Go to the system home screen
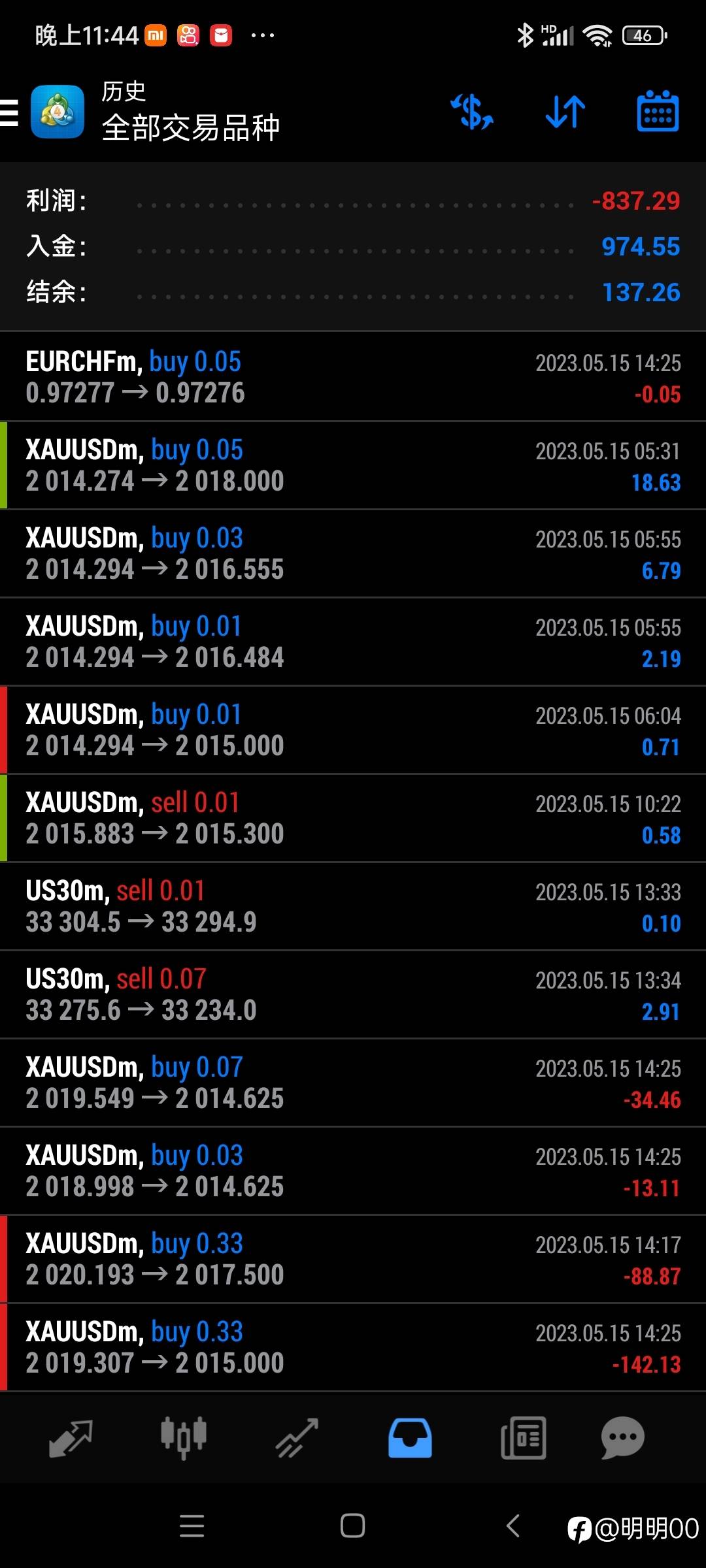The width and height of the screenshot is (706, 1568). point(353,1526)
